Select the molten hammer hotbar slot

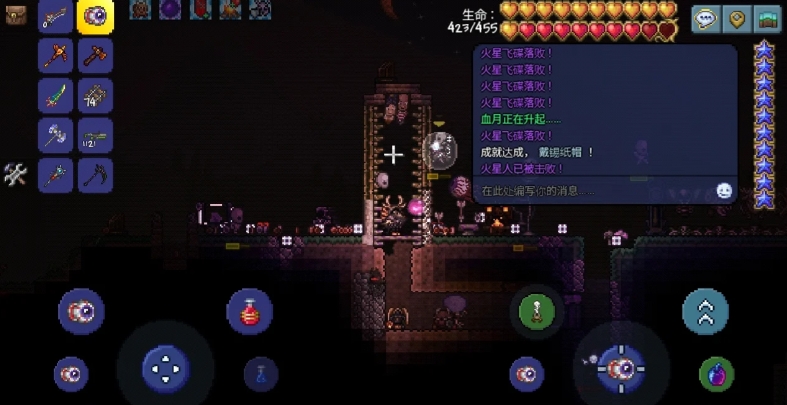click(96, 55)
